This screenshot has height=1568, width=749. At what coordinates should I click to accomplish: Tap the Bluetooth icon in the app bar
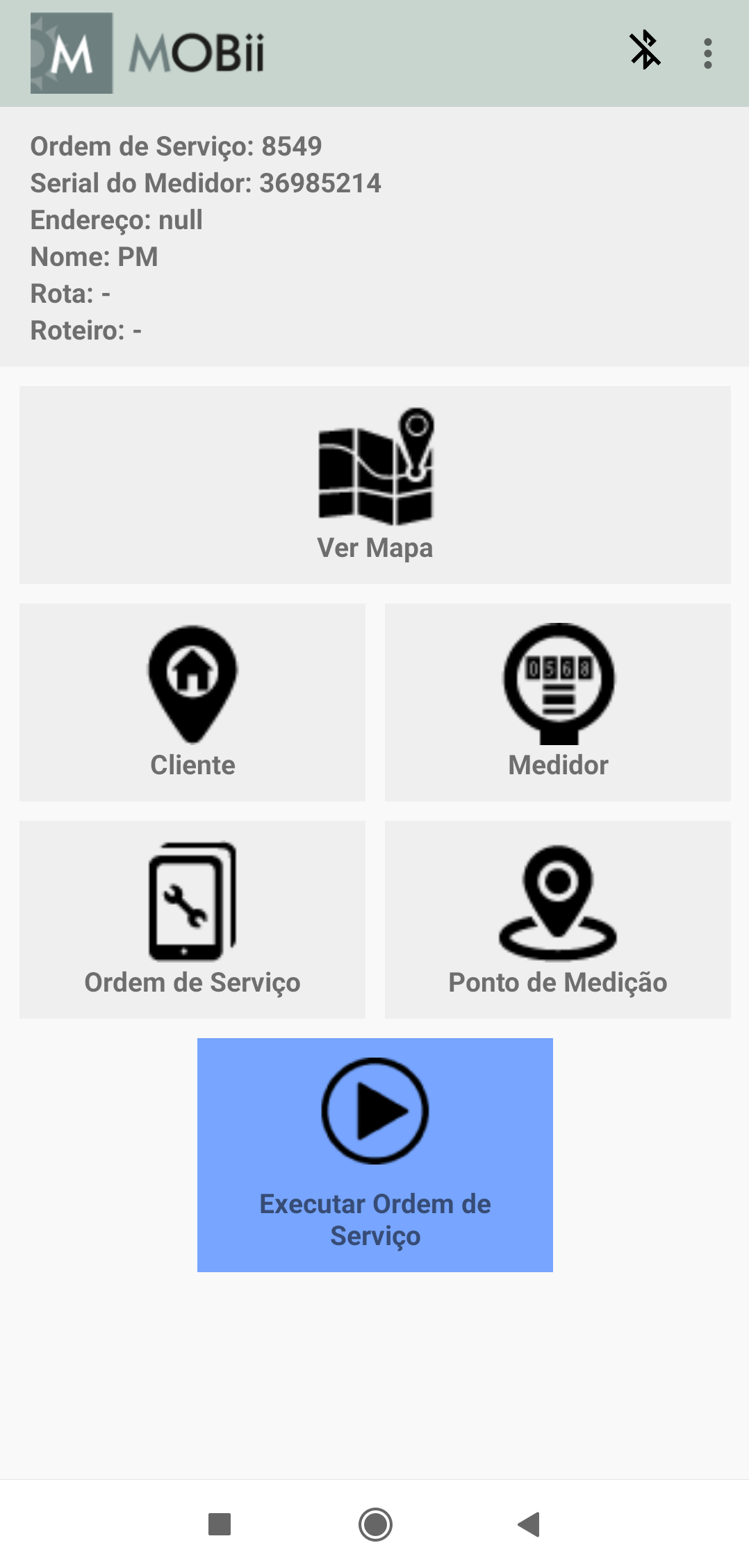[x=645, y=50]
